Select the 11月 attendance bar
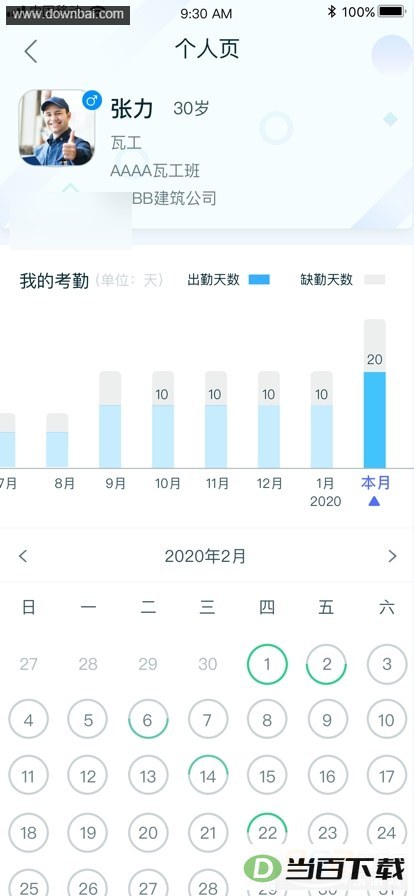 (x=216, y=419)
